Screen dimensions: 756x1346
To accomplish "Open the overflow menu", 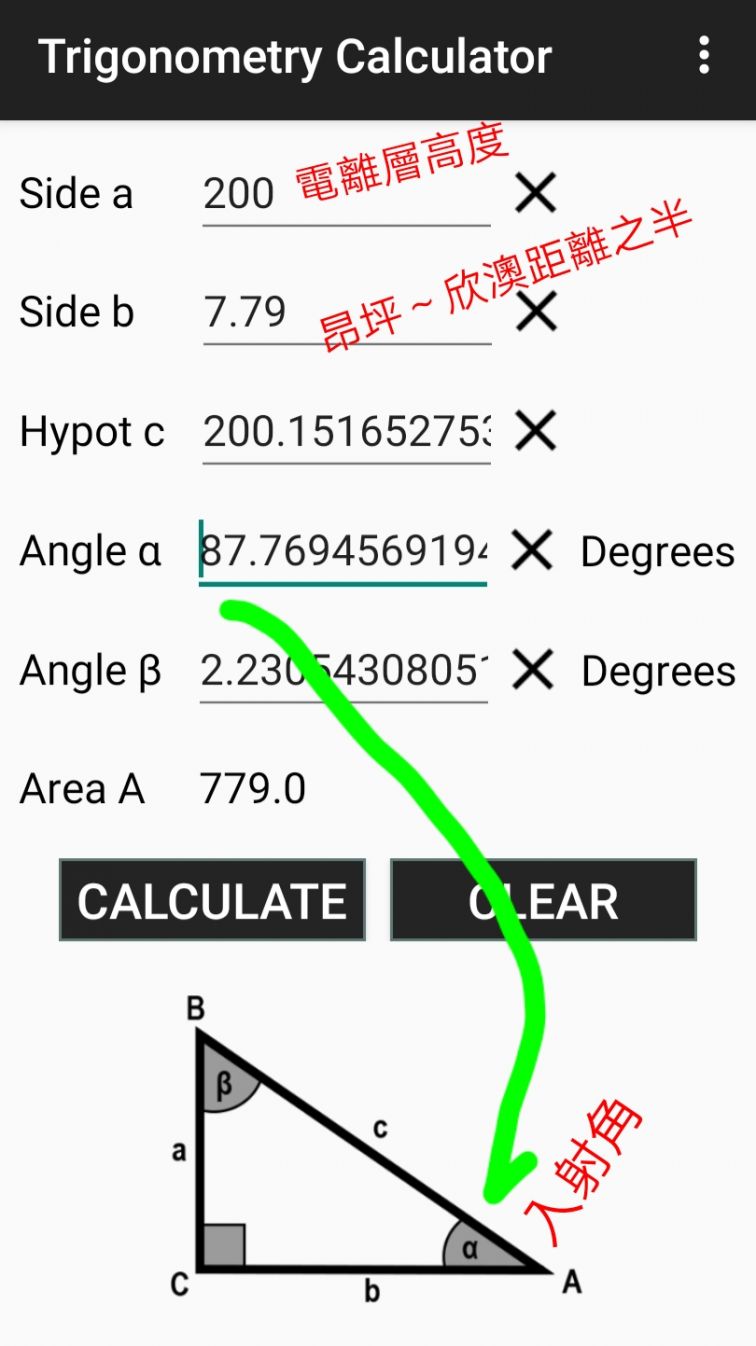I will [704, 55].
